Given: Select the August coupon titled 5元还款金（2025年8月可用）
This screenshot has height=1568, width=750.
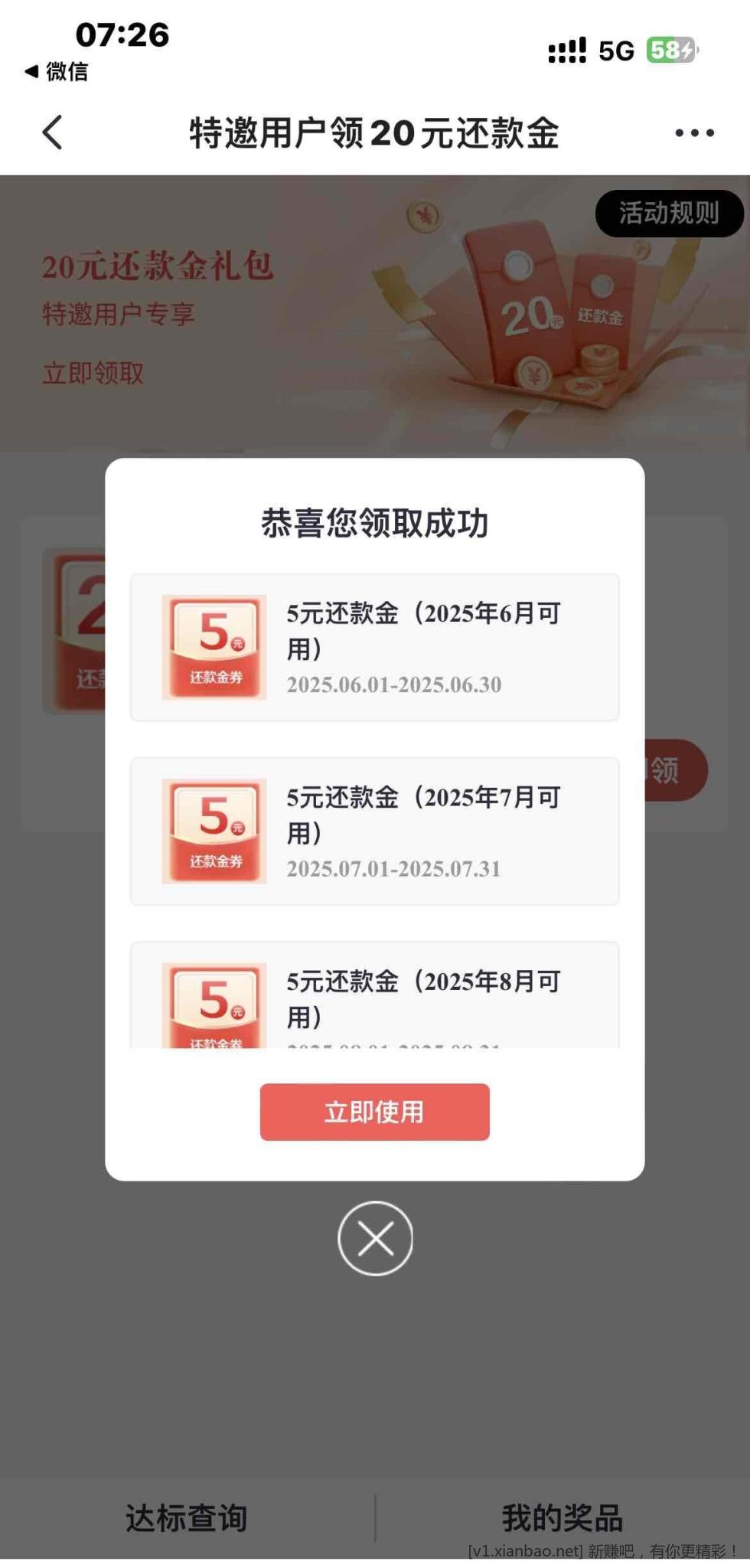Looking at the screenshot, I should pos(425,999).
